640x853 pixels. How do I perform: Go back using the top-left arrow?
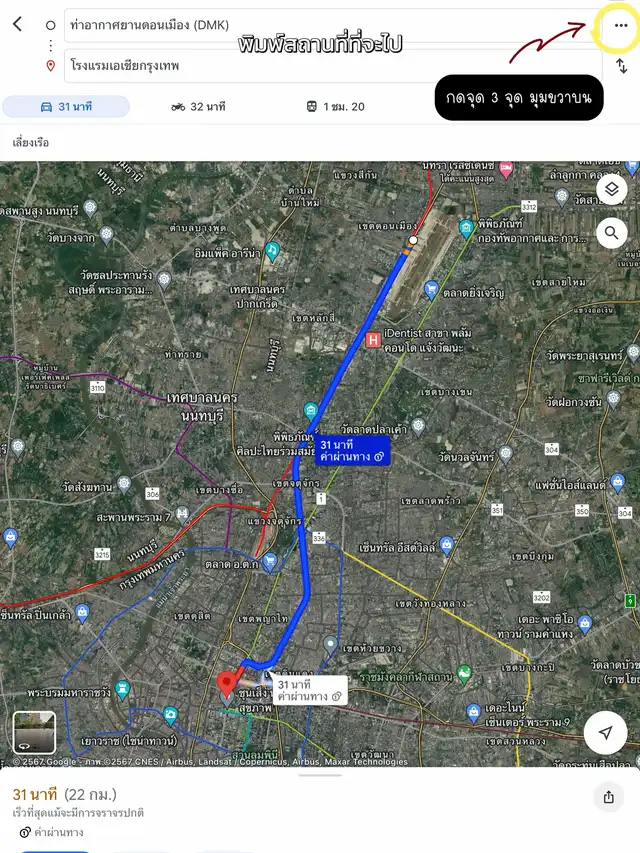pos(17,24)
